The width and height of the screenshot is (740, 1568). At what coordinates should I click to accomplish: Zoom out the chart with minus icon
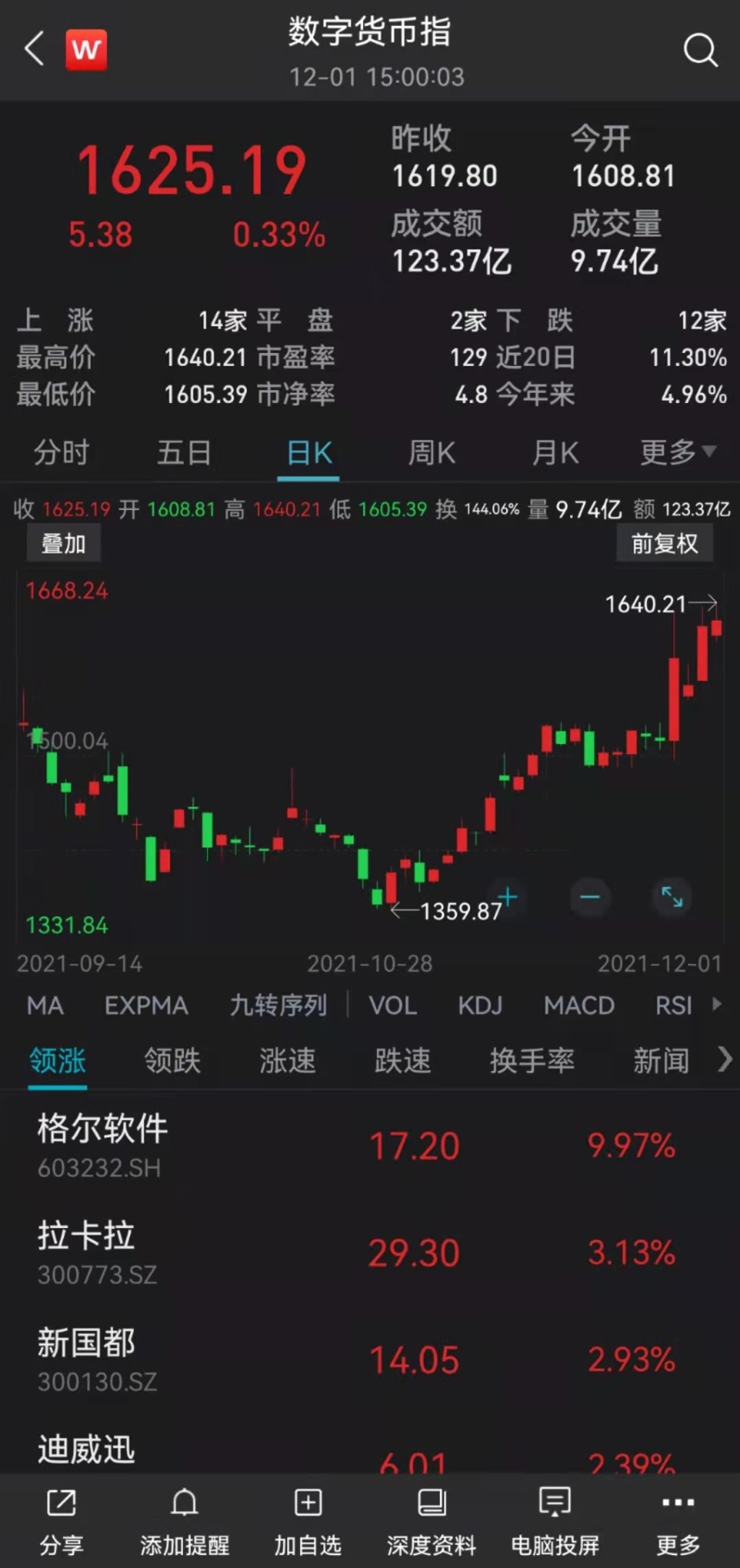tap(590, 898)
